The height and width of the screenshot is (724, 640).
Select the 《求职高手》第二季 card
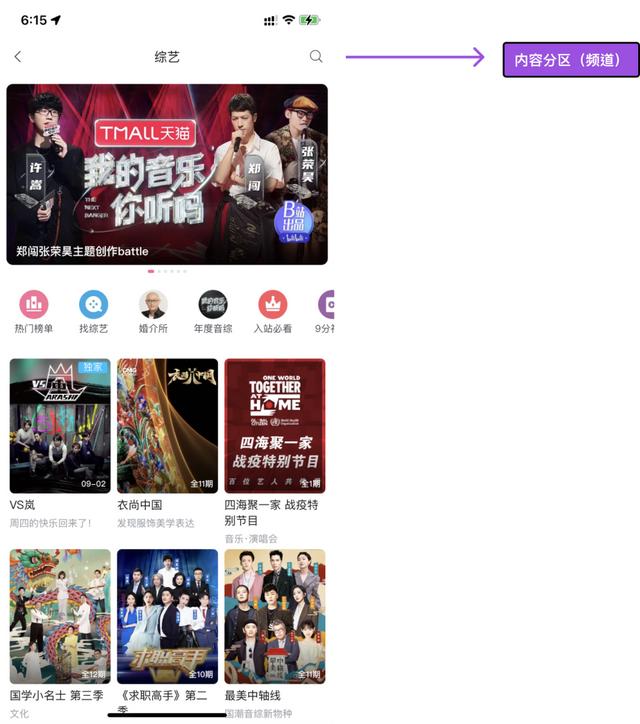coord(167,616)
